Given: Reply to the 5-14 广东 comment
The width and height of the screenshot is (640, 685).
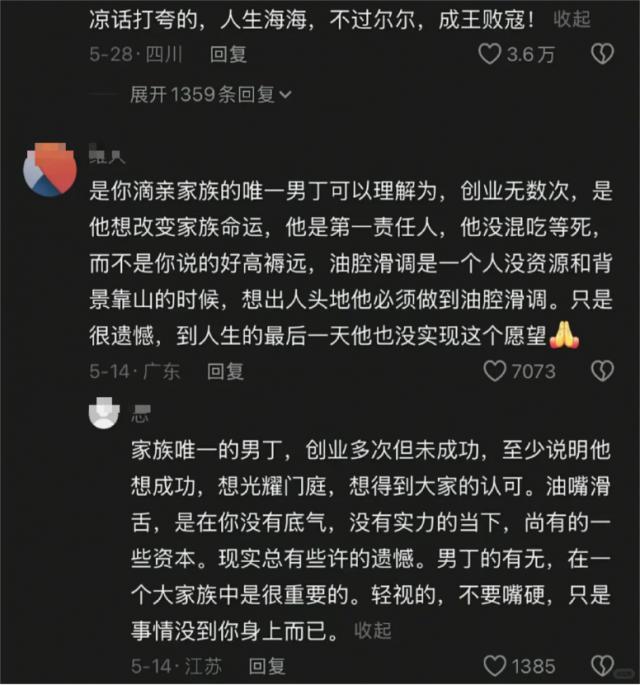Looking at the screenshot, I should [225, 371].
